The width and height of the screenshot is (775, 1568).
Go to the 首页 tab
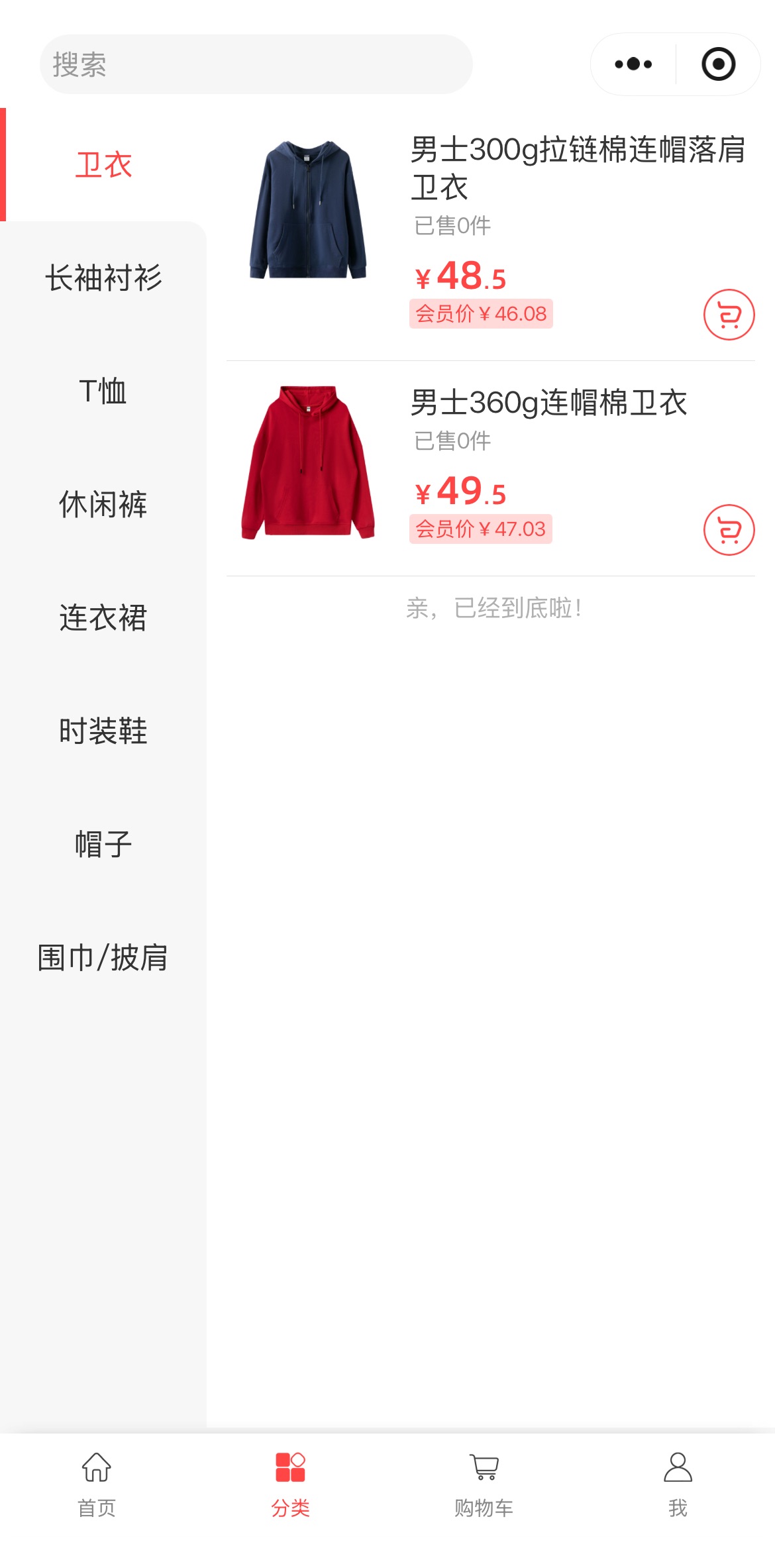click(97, 1484)
